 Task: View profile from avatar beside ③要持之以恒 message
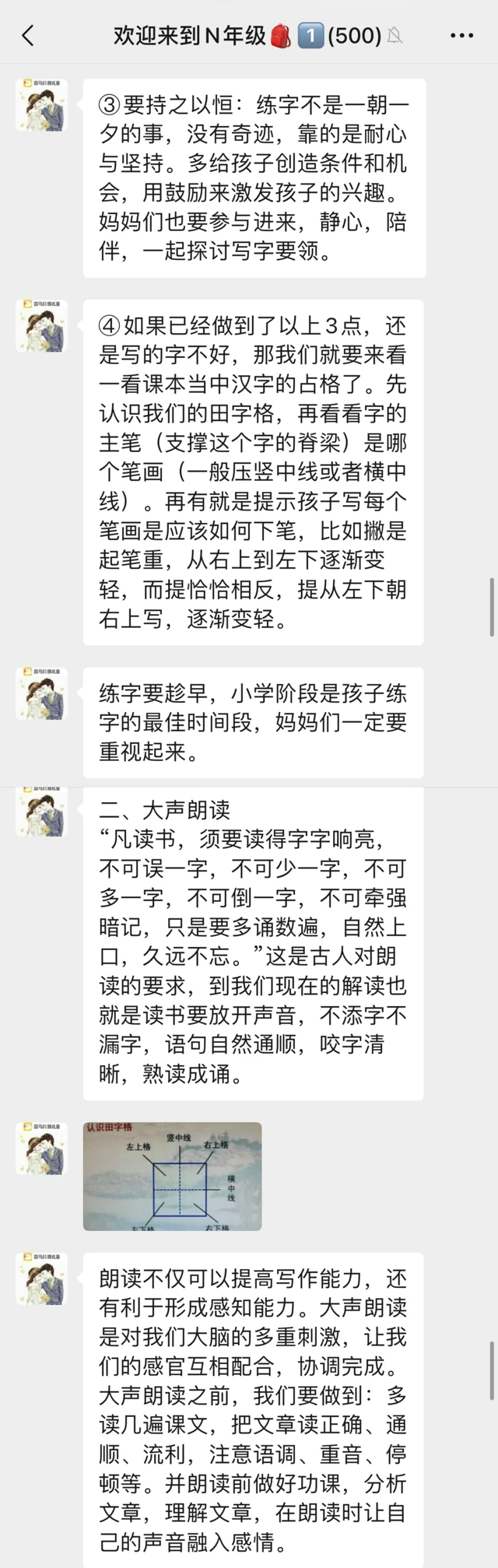[41, 105]
